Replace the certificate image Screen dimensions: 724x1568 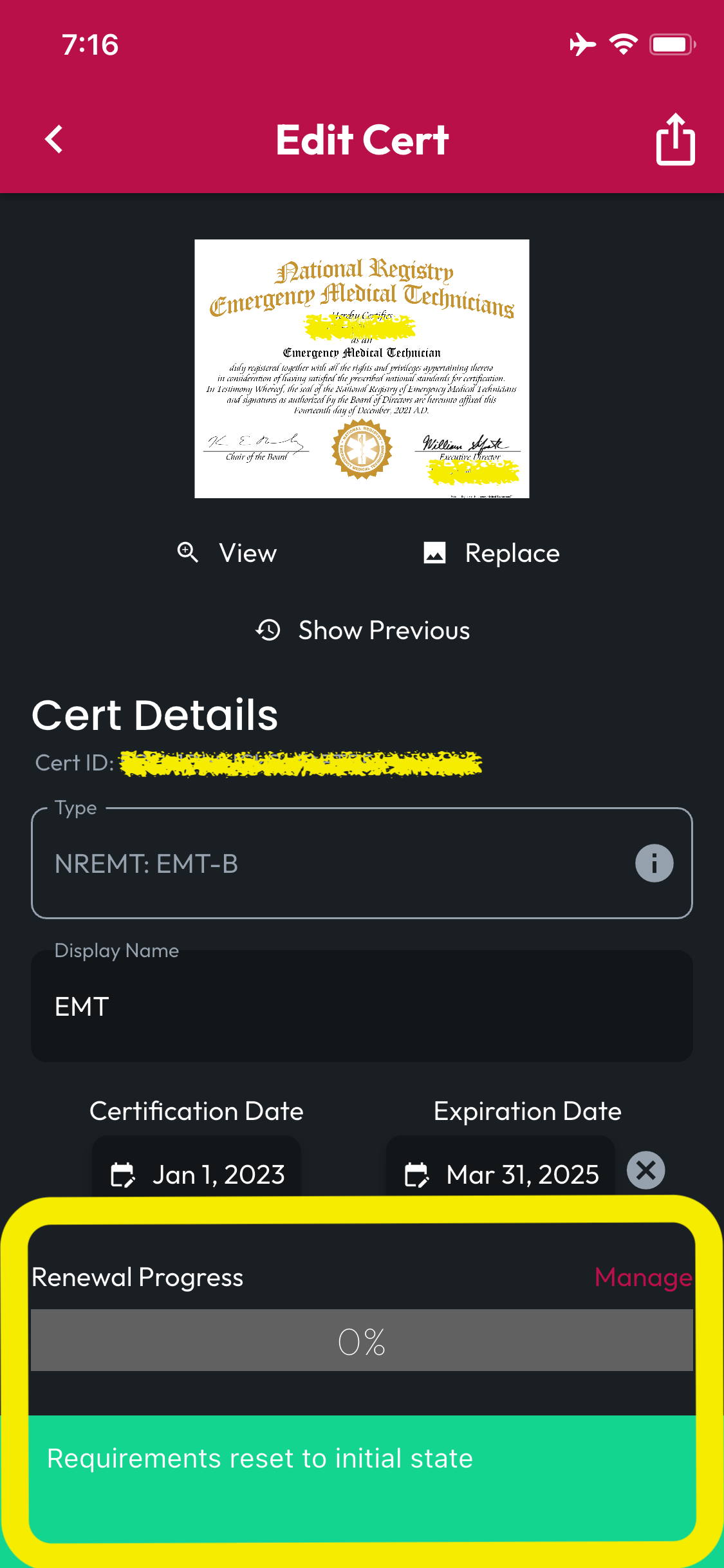(x=492, y=553)
